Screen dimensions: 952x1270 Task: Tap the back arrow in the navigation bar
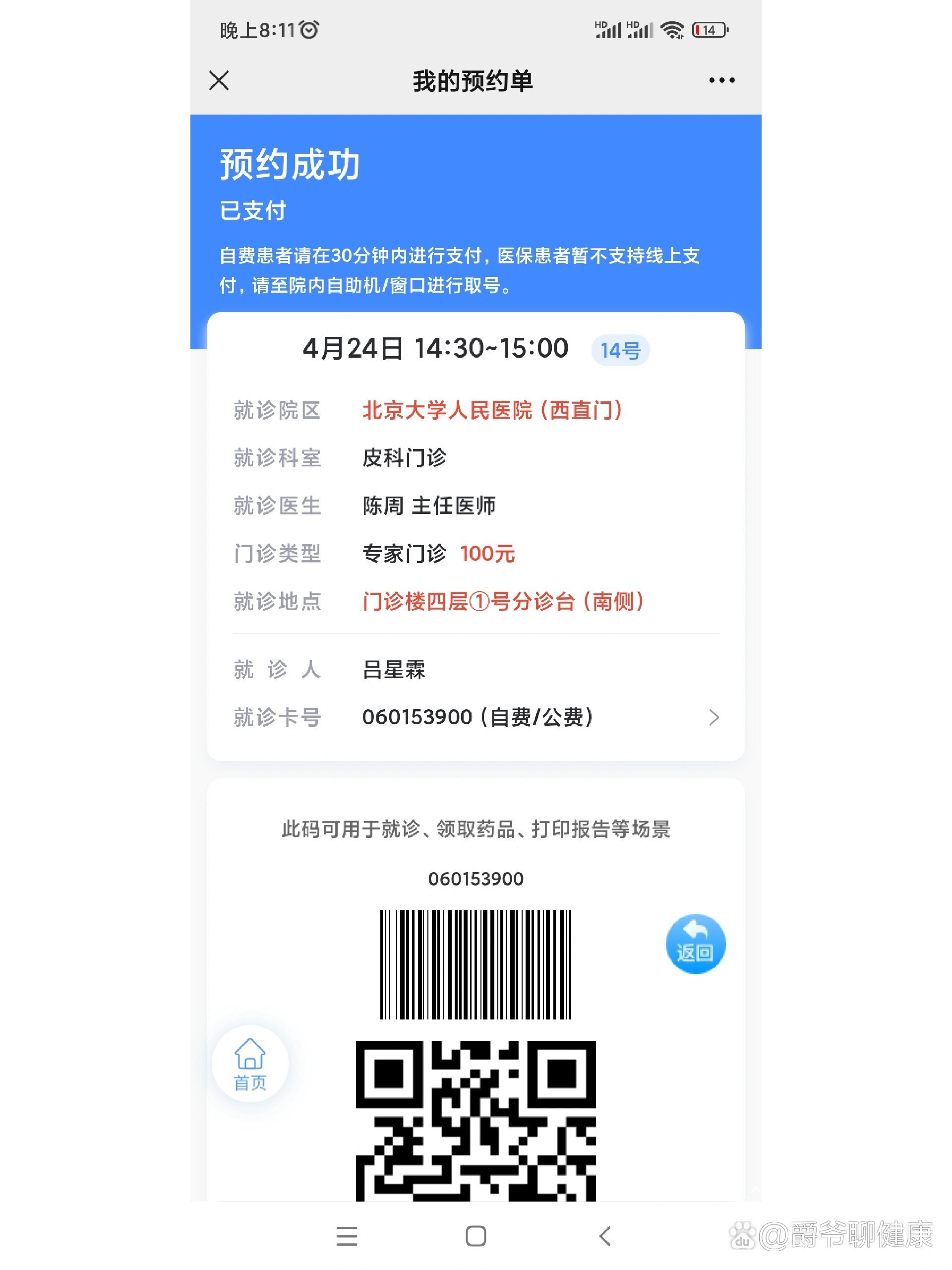point(604,1236)
